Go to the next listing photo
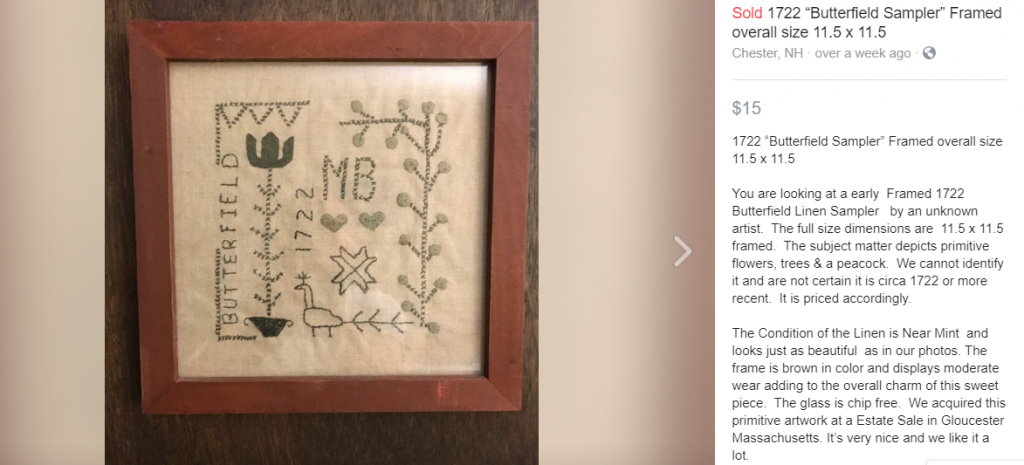Screen dimensions: 1024x465 (x=683, y=251)
